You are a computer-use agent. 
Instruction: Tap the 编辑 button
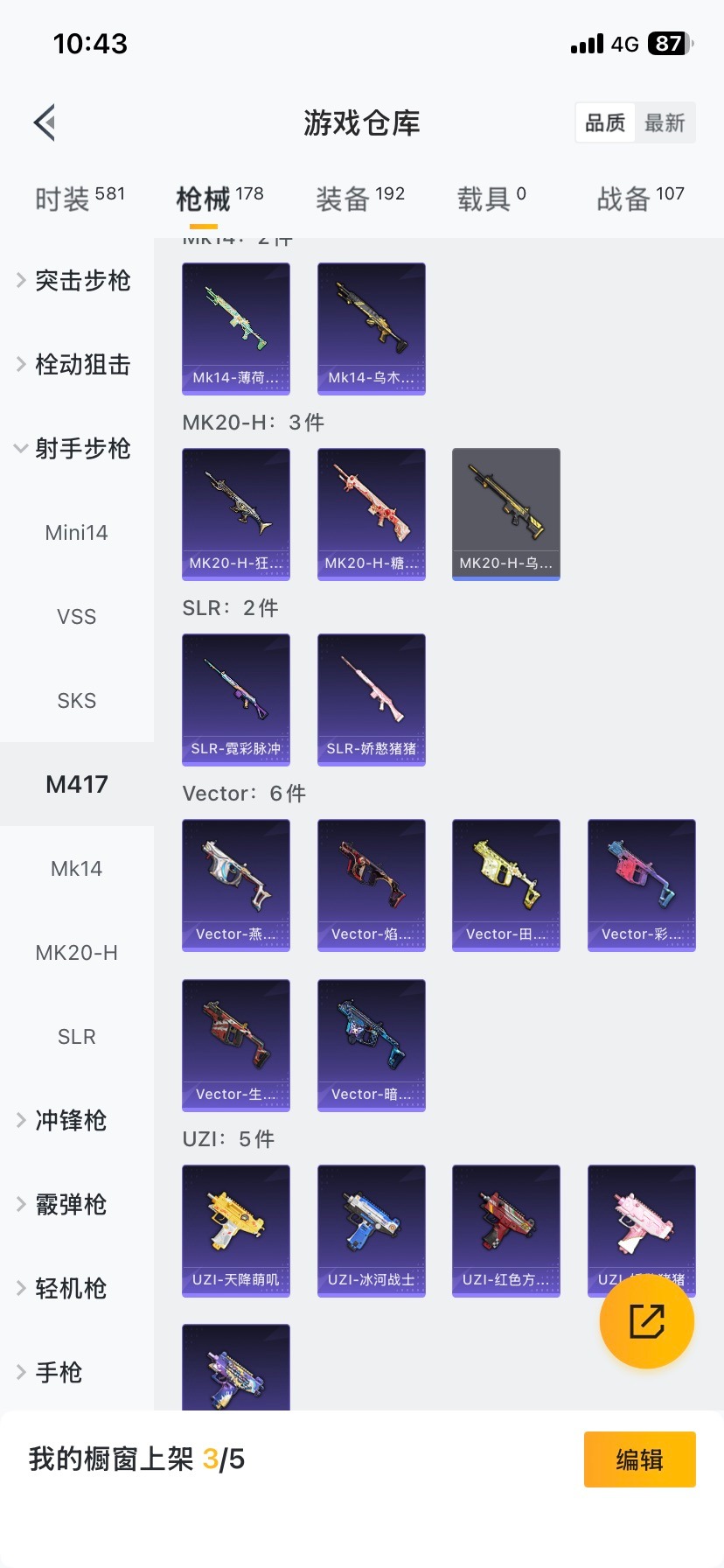coord(639,1459)
